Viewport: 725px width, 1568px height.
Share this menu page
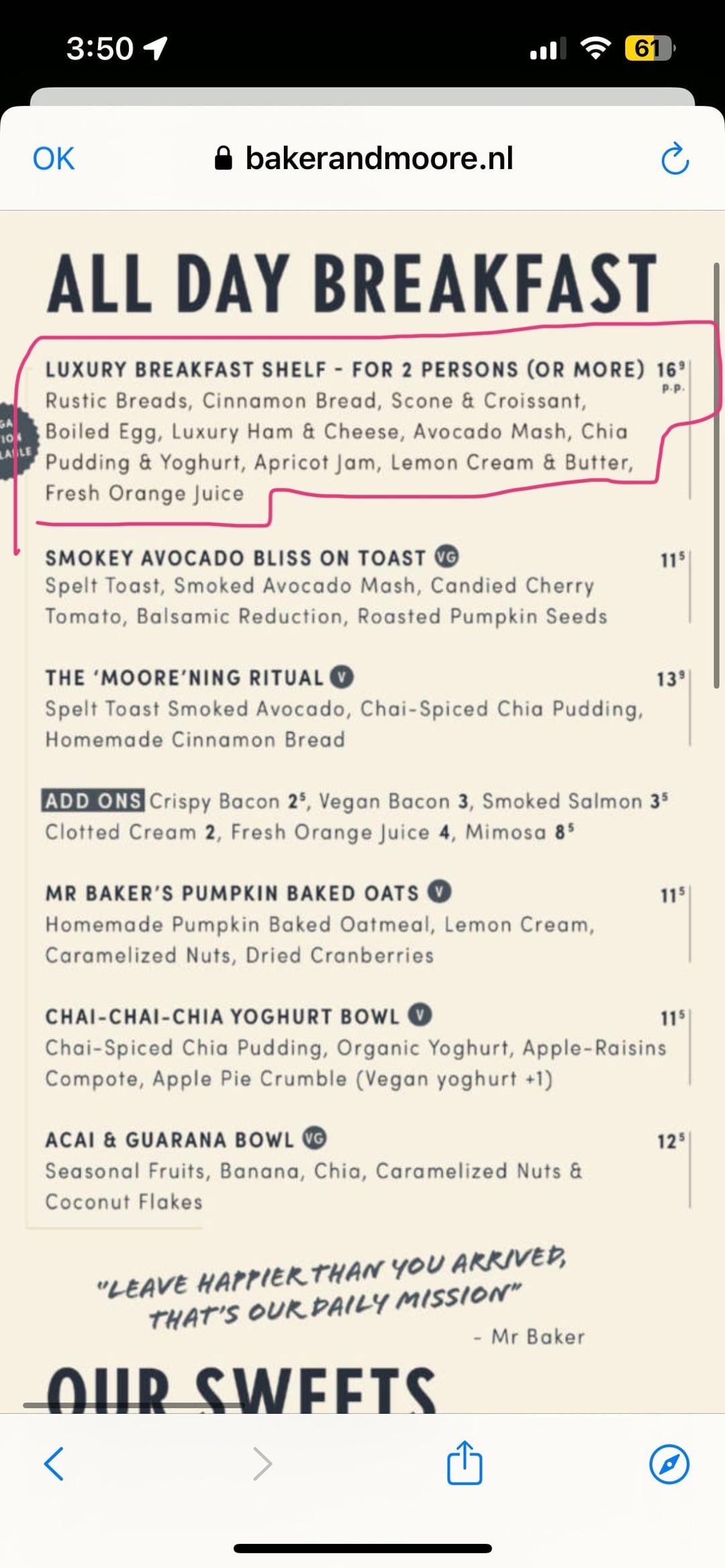(465, 1462)
